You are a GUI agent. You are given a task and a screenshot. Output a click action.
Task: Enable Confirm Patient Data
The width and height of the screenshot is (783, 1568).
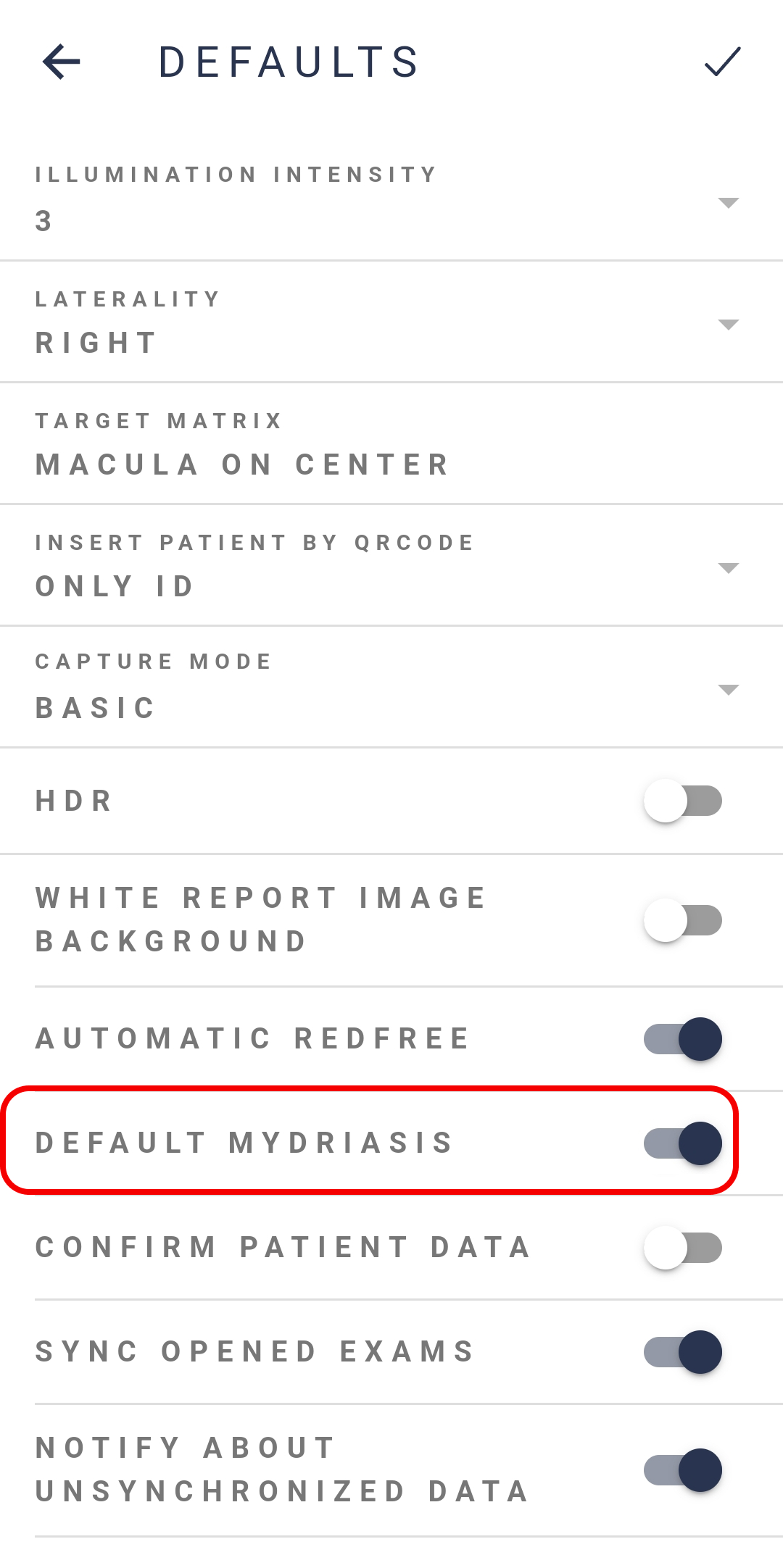683,1248
